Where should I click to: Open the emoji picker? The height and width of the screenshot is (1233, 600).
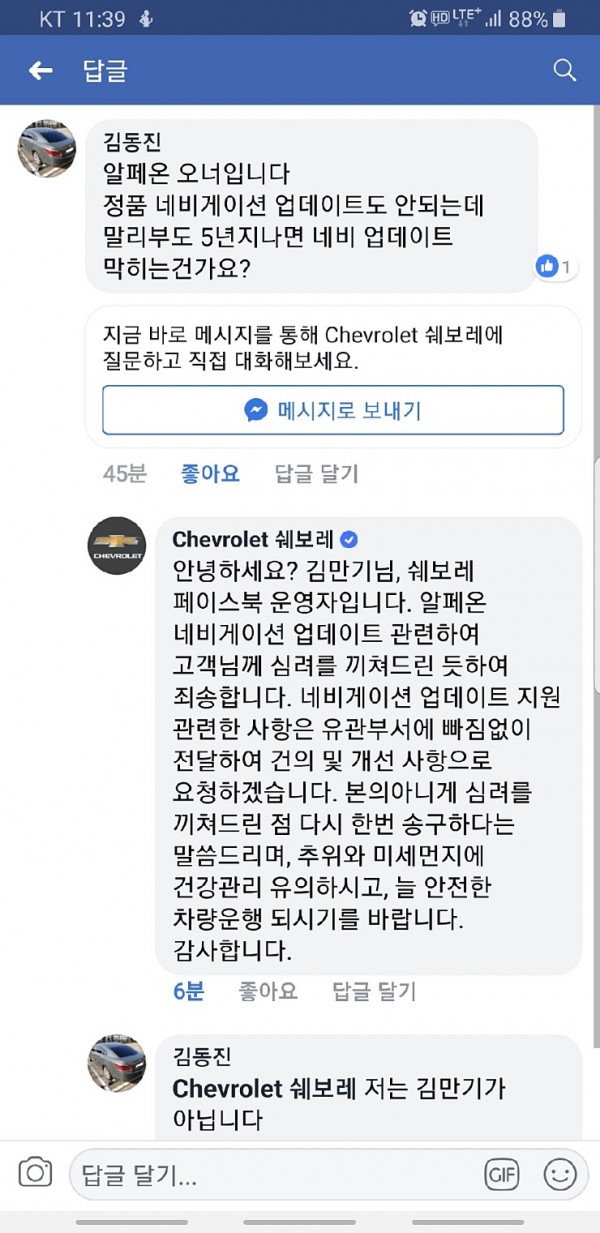tap(560, 1174)
